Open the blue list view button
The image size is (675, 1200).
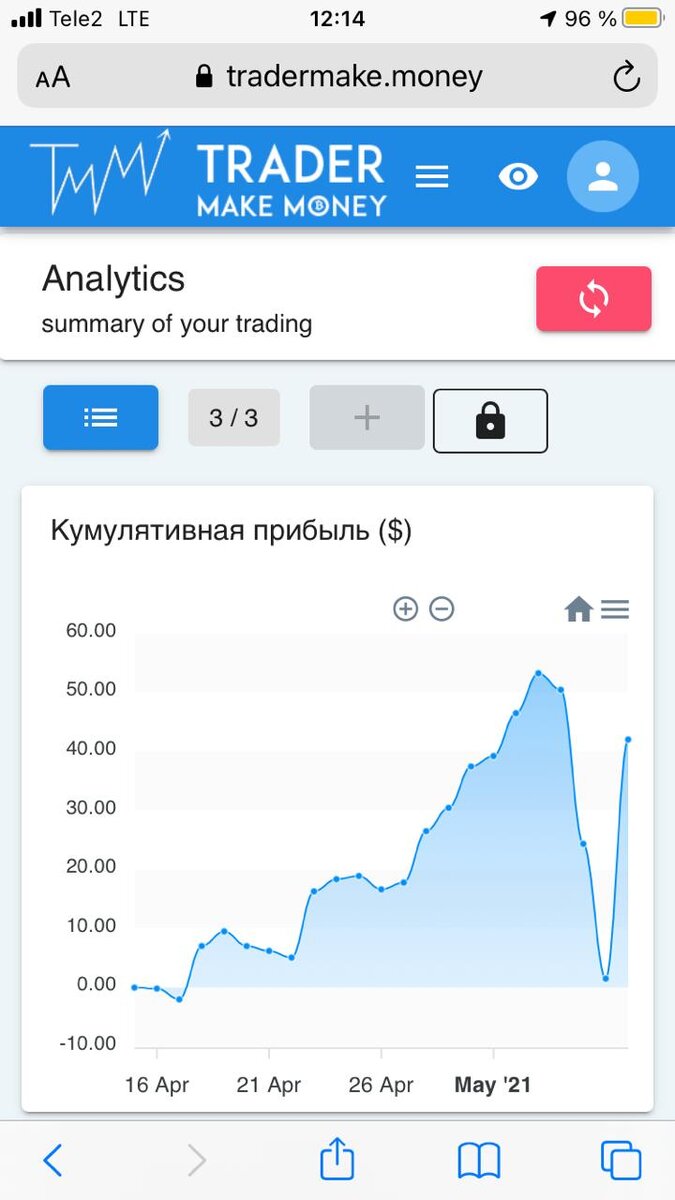pyautogui.click(x=100, y=417)
